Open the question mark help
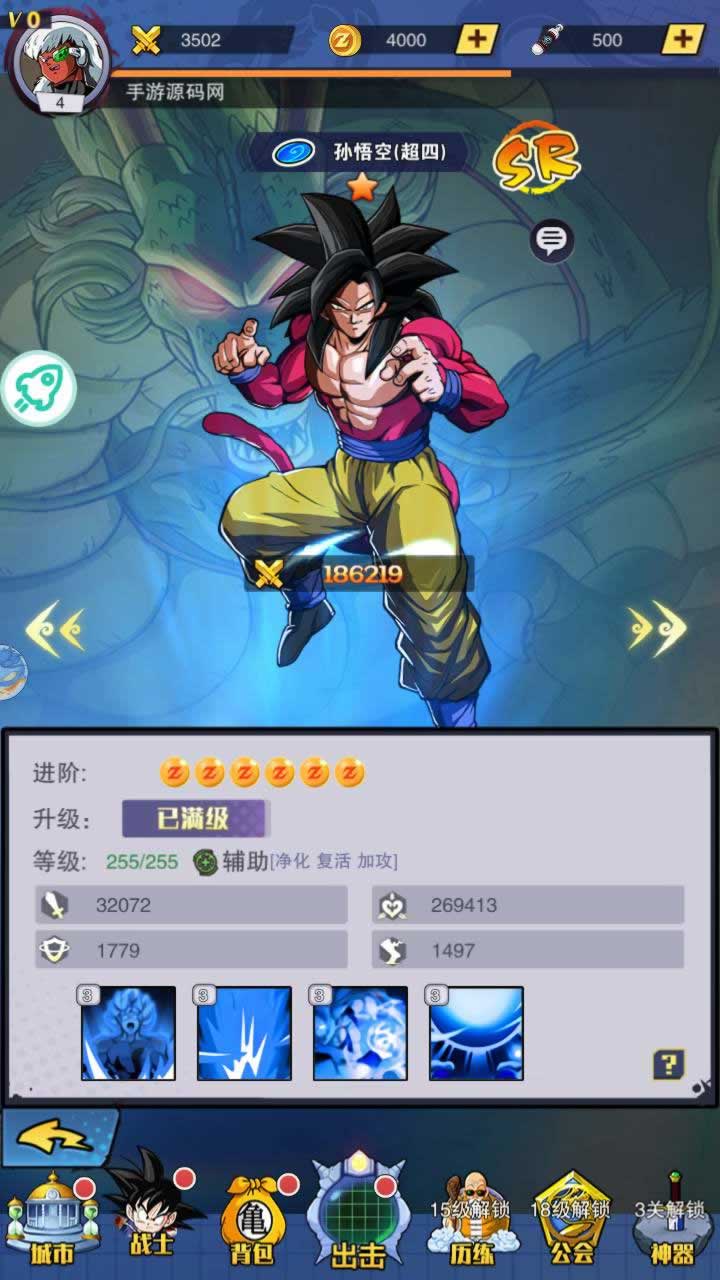Image resolution: width=720 pixels, height=1280 pixels. tap(669, 1063)
